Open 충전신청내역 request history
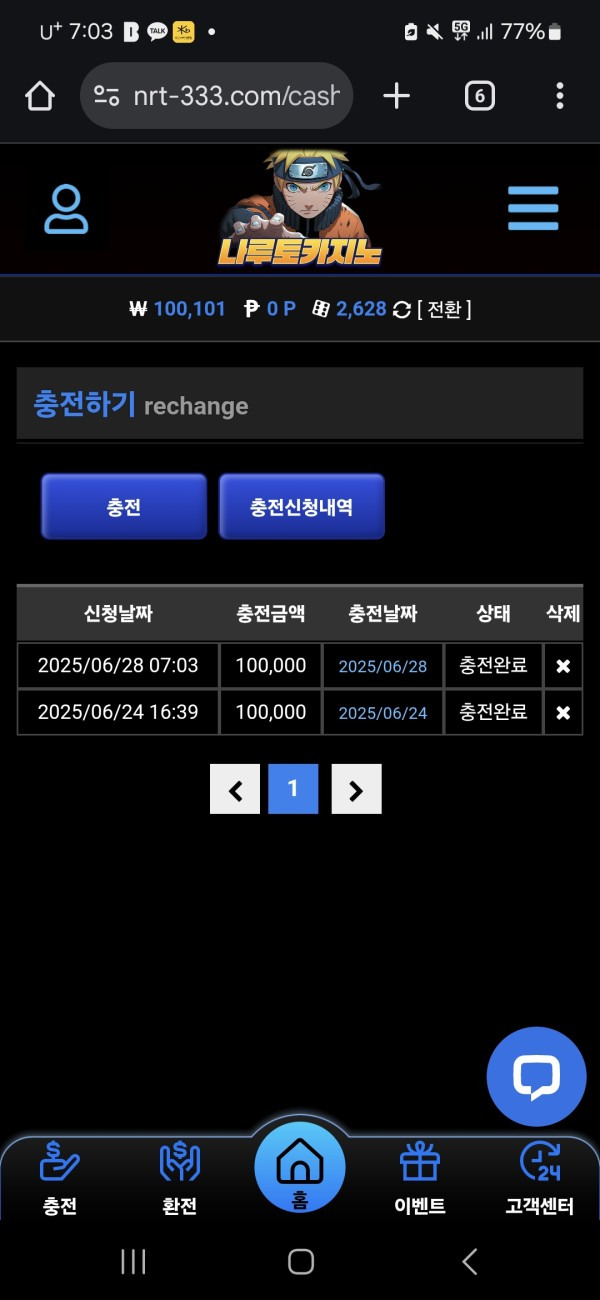Screen dimensions: 600x1300 point(301,507)
